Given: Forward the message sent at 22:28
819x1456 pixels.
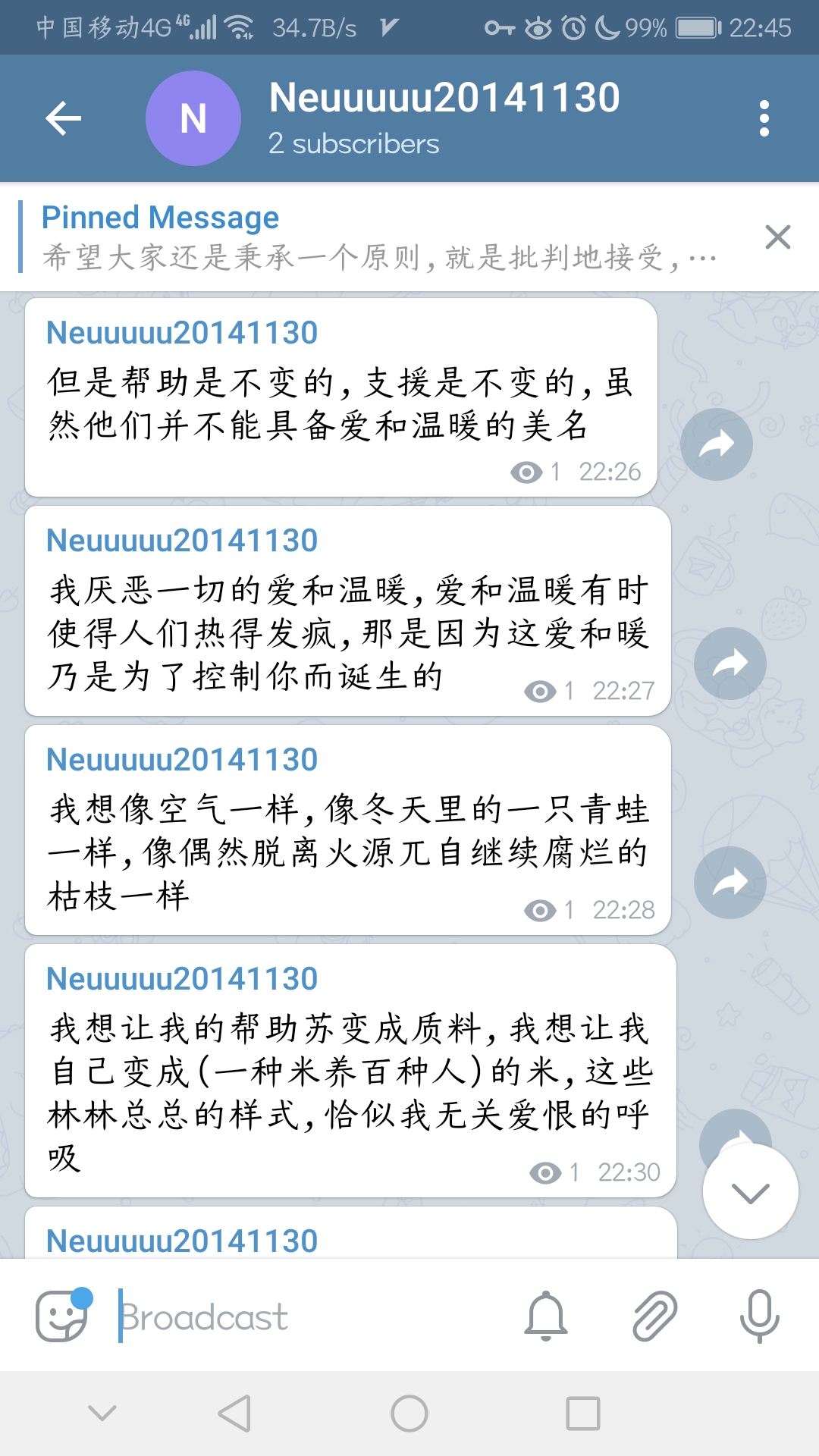Looking at the screenshot, I should click(x=730, y=883).
